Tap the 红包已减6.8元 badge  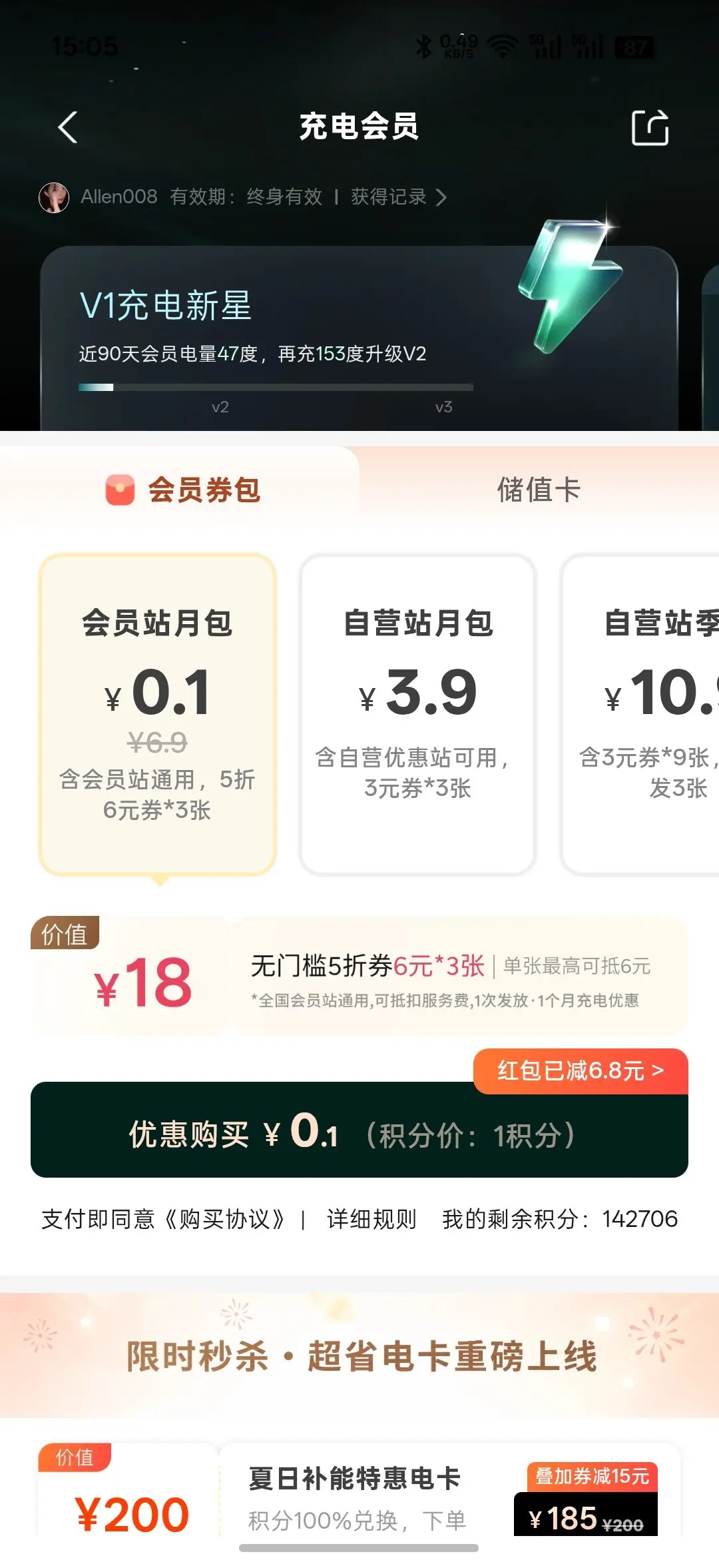(x=581, y=1070)
